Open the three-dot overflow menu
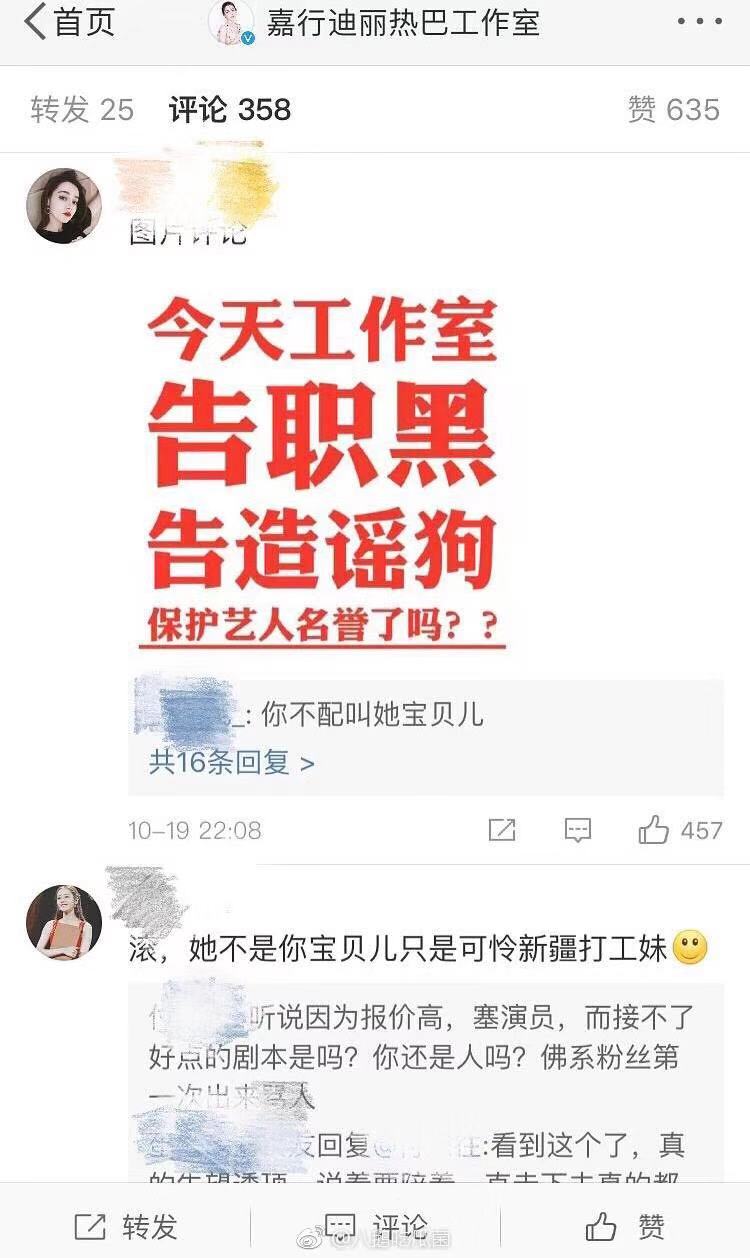 click(699, 22)
